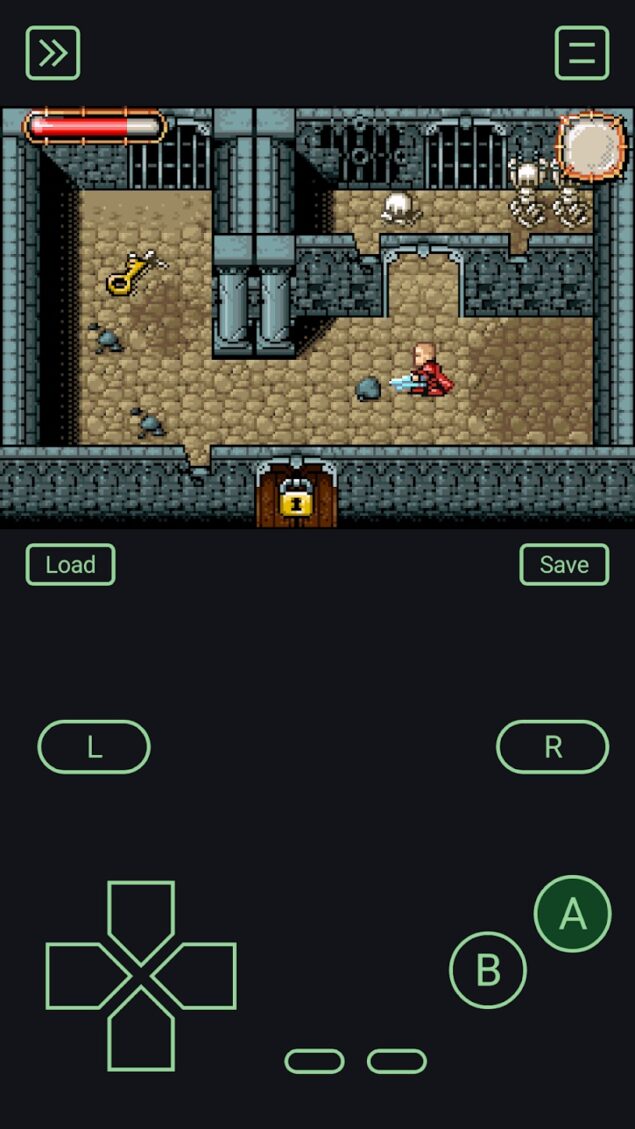Save the current game state
This screenshot has height=1129, width=635.
[564, 565]
